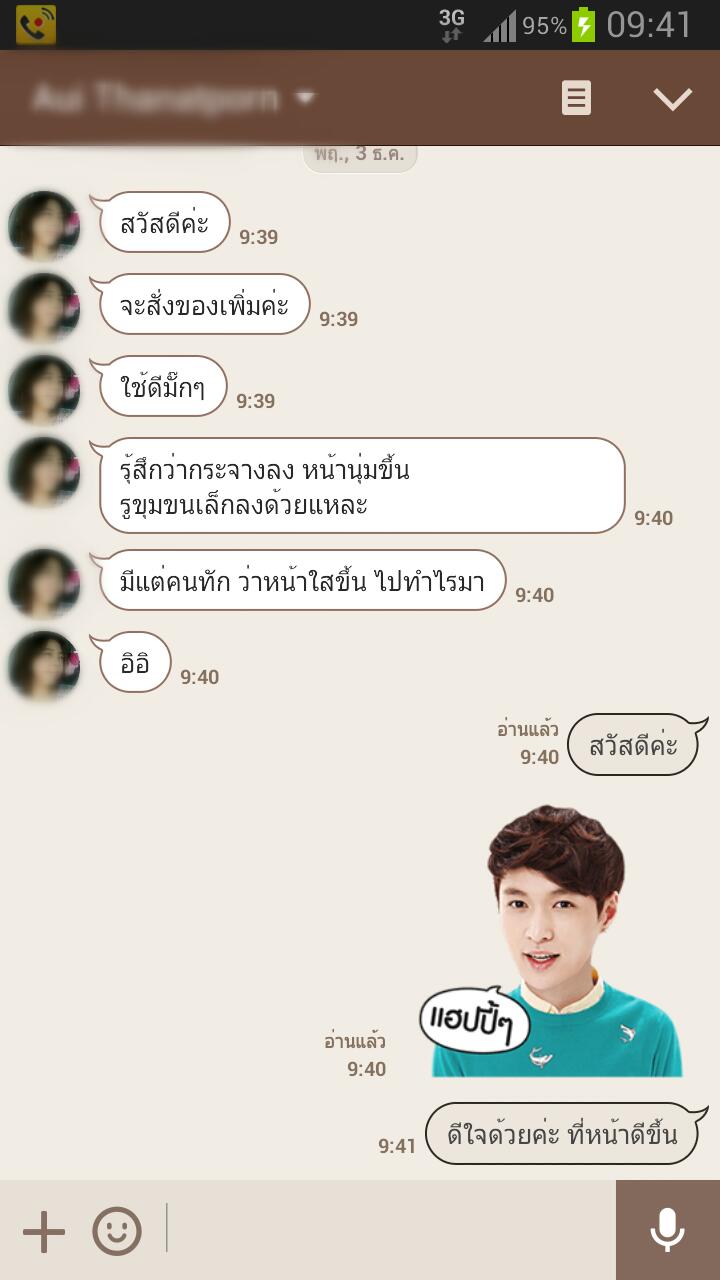
Task: Open the chat title dropdown arrow
Action: tap(305, 98)
